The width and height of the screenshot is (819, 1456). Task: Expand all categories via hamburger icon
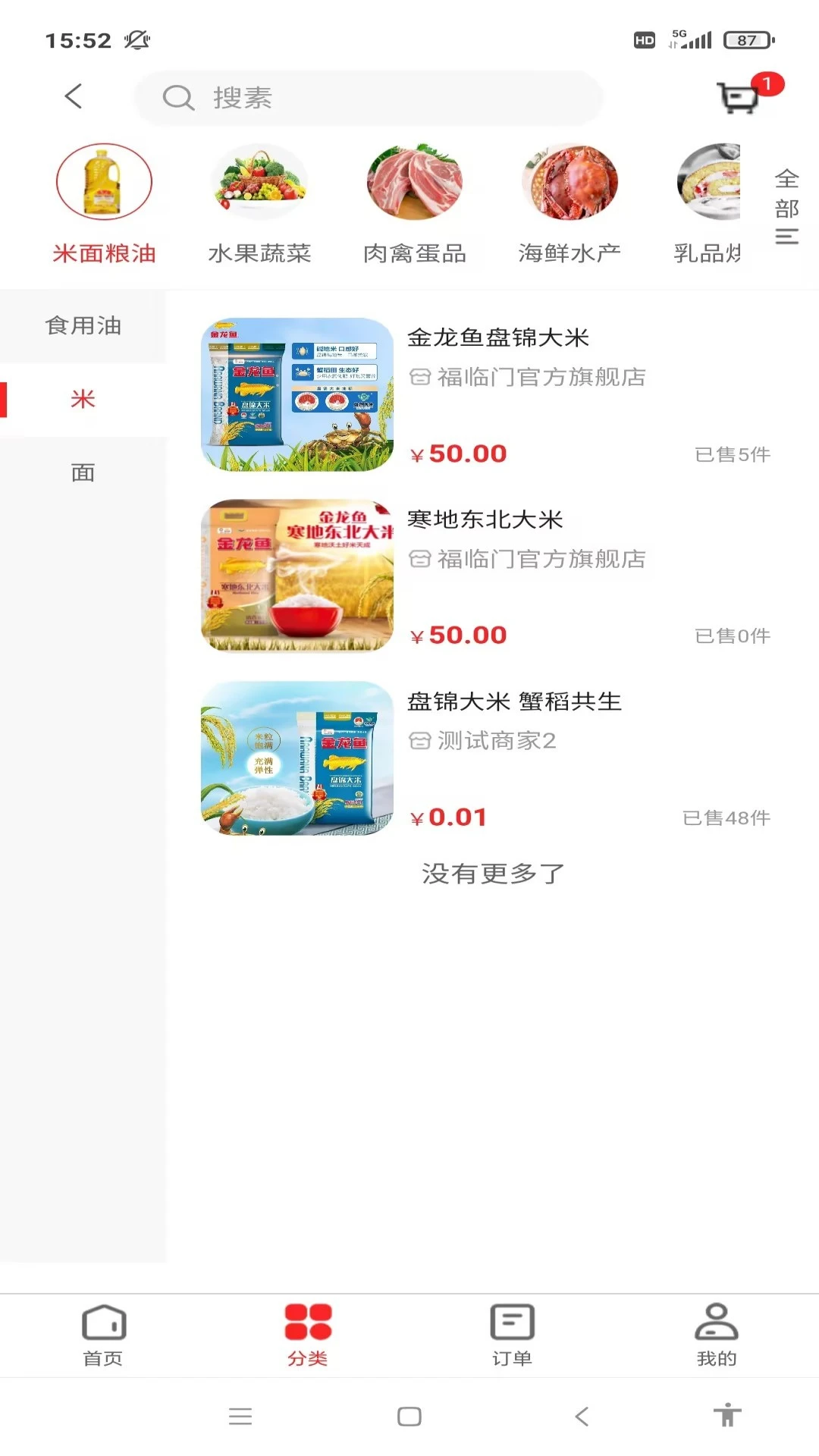(x=786, y=237)
